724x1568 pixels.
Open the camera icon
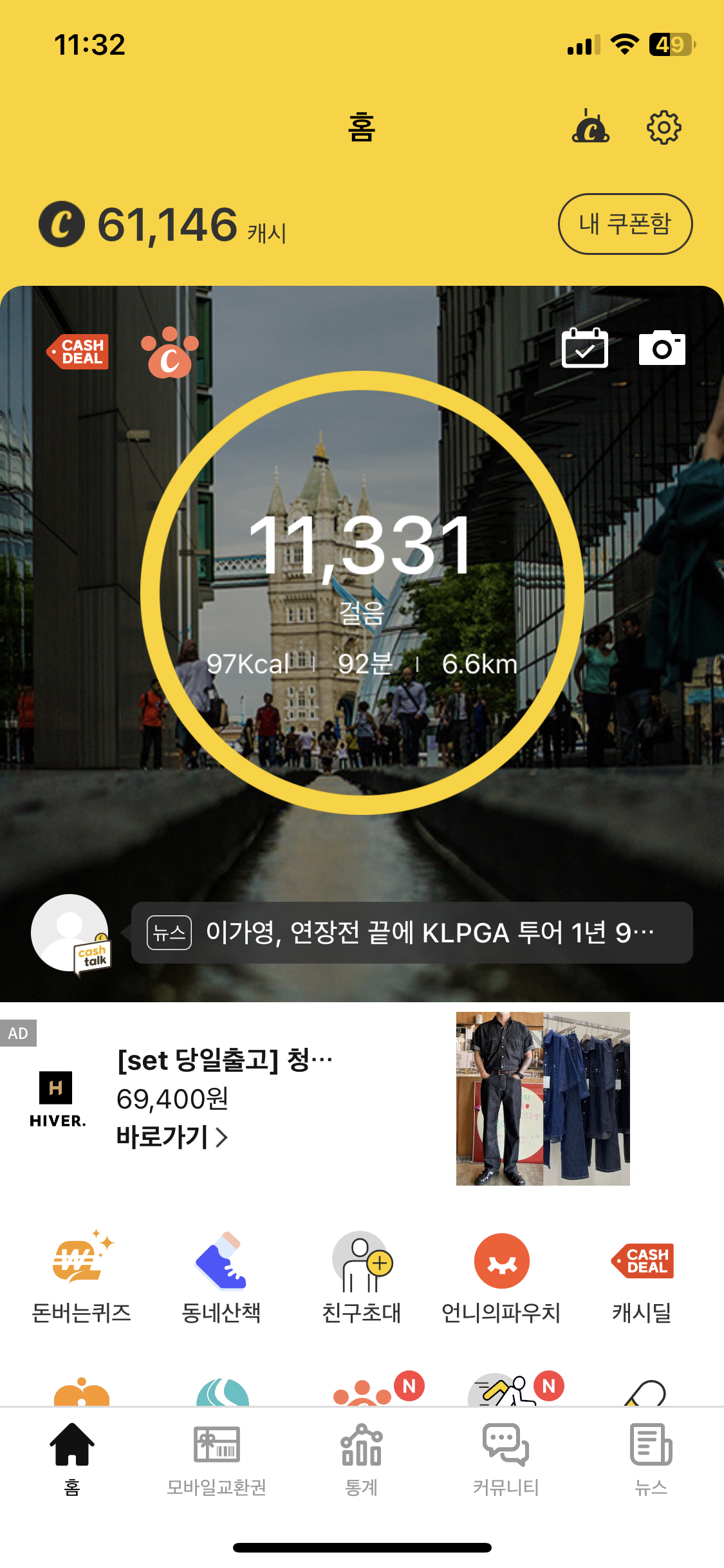662,348
